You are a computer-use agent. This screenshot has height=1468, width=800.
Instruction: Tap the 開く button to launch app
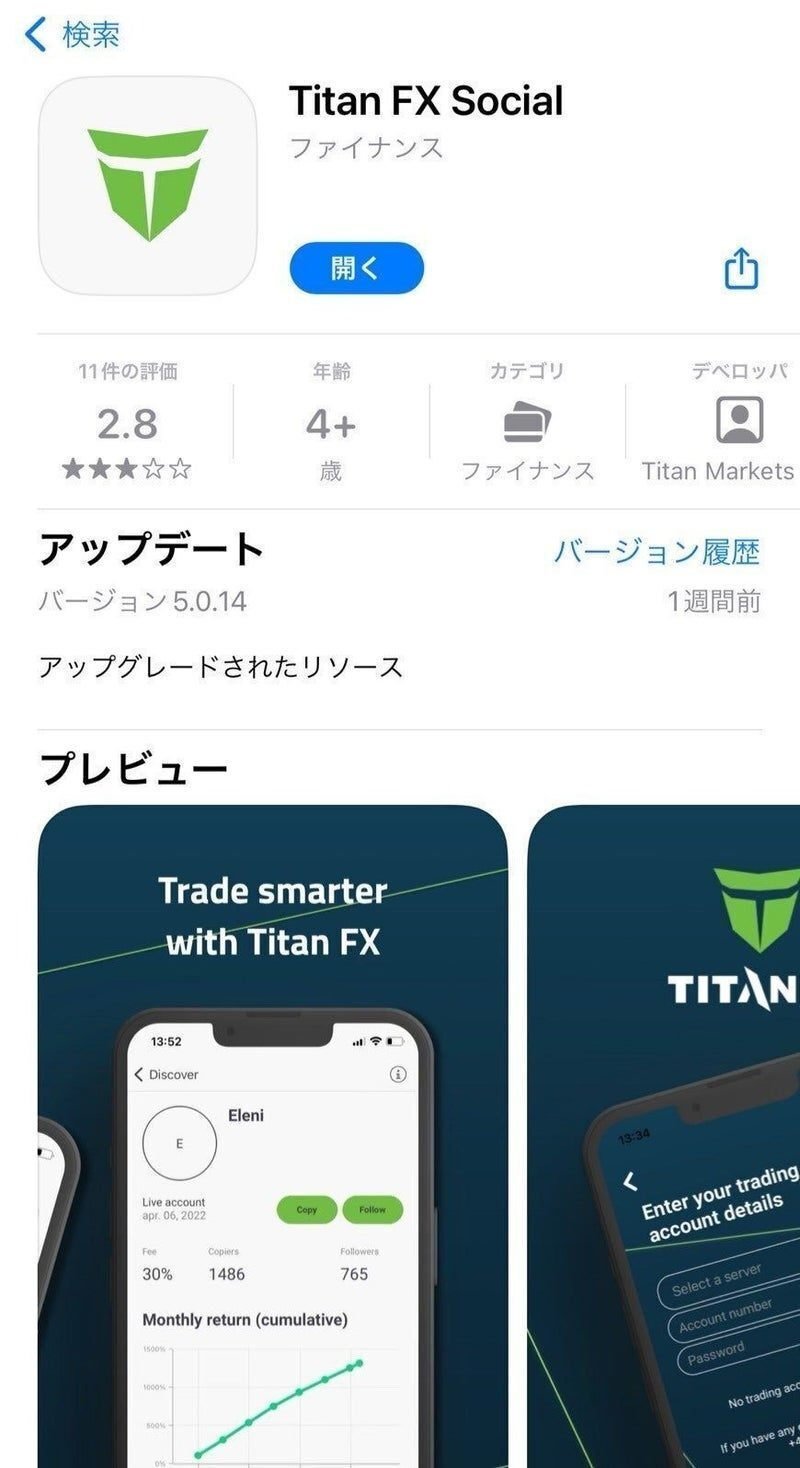point(357,268)
